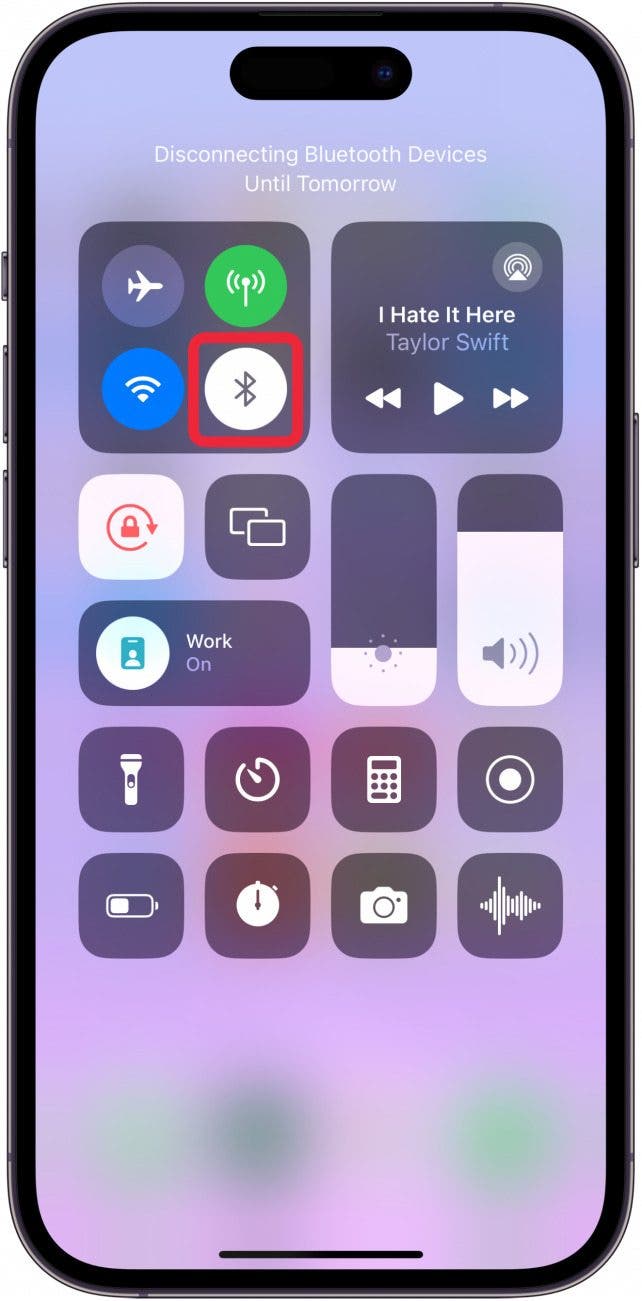Open Screen Mirroring

(257, 527)
